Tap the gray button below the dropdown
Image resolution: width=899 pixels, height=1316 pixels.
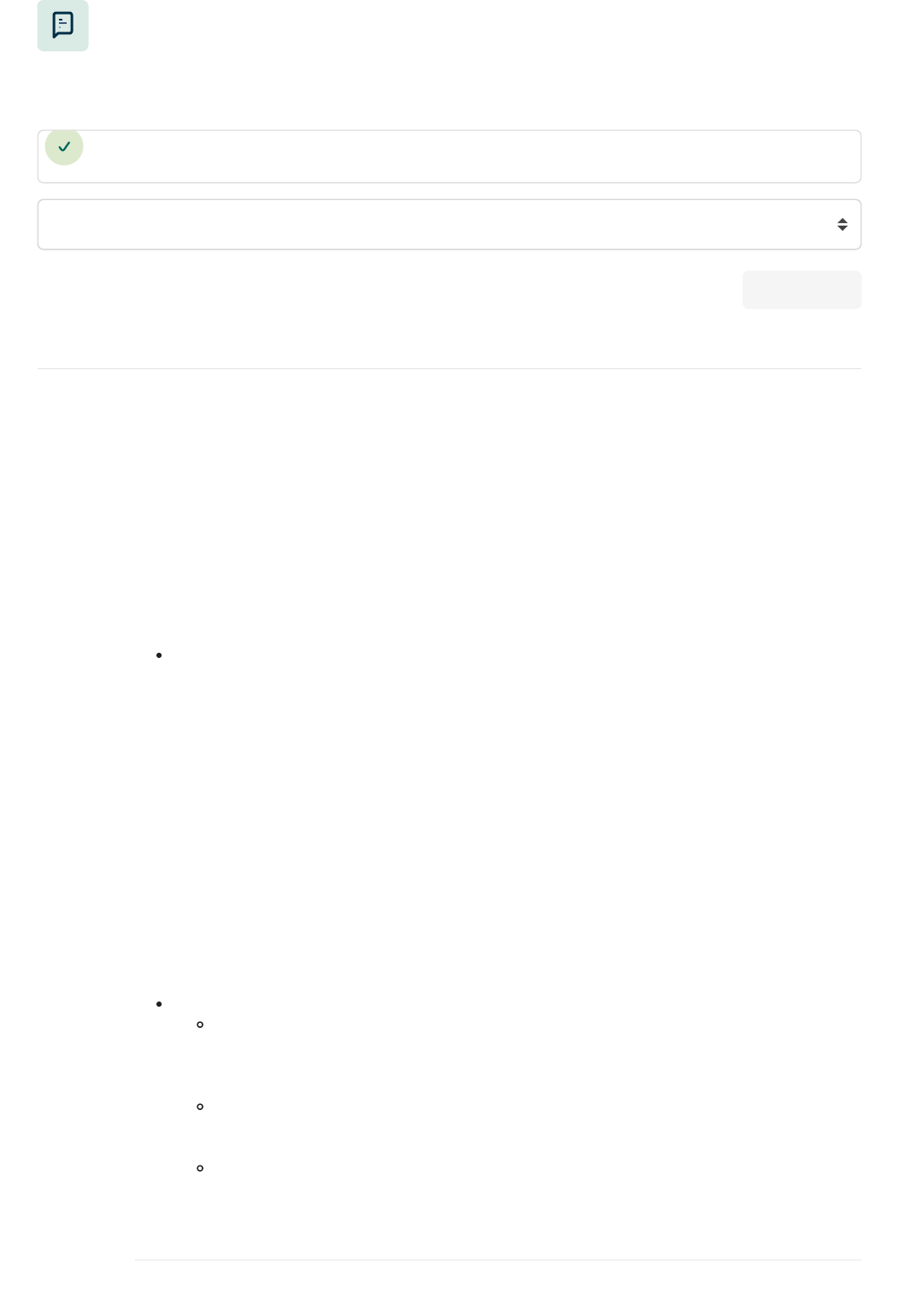point(801,290)
